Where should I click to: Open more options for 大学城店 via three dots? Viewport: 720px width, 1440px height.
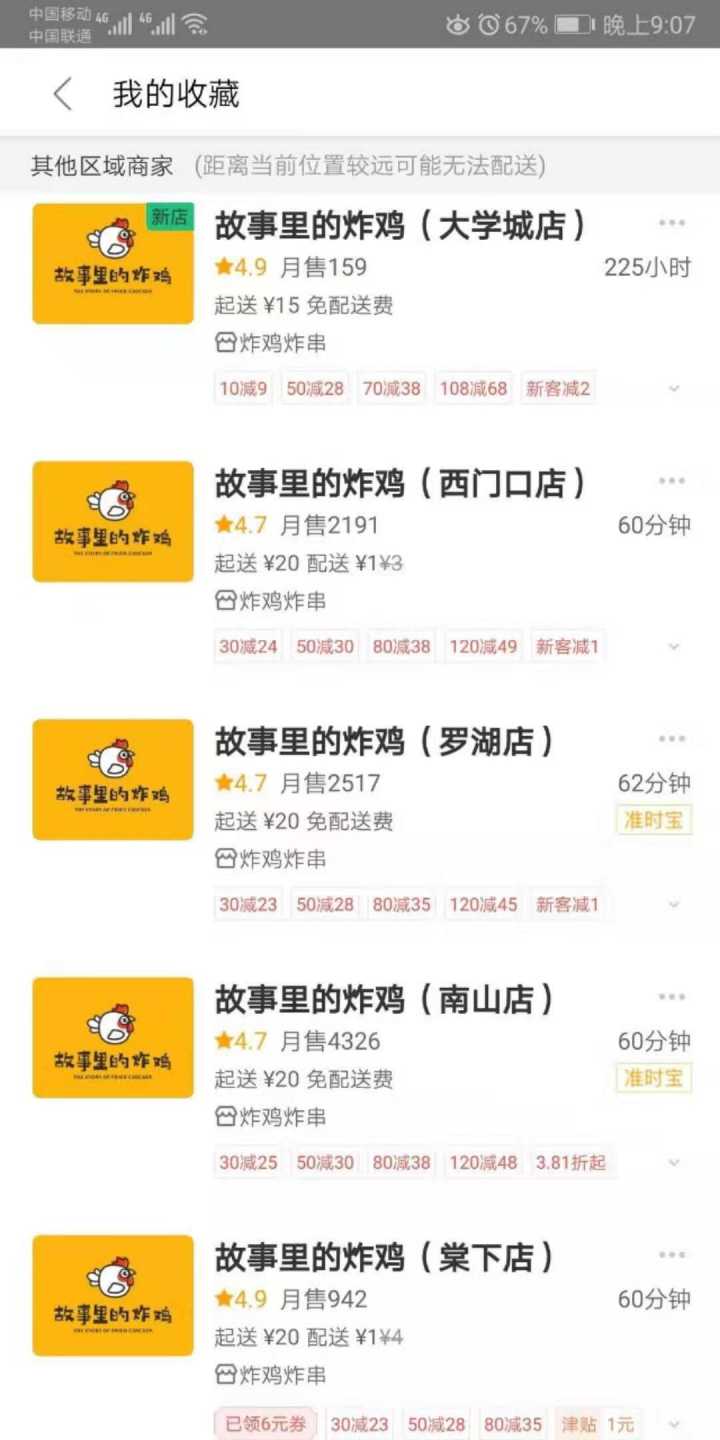670,223
